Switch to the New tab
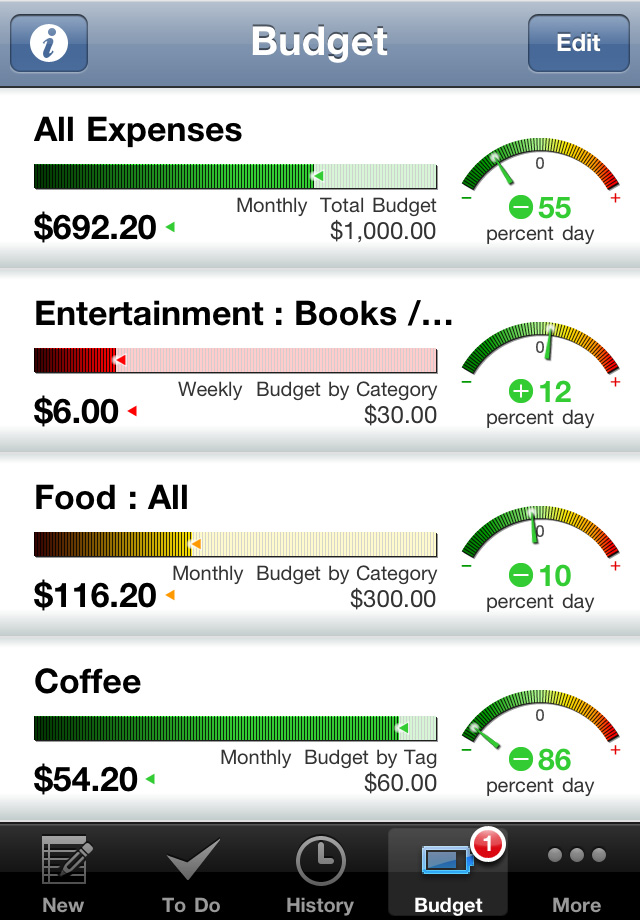This screenshot has width=640, height=920. (x=64, y=874)
